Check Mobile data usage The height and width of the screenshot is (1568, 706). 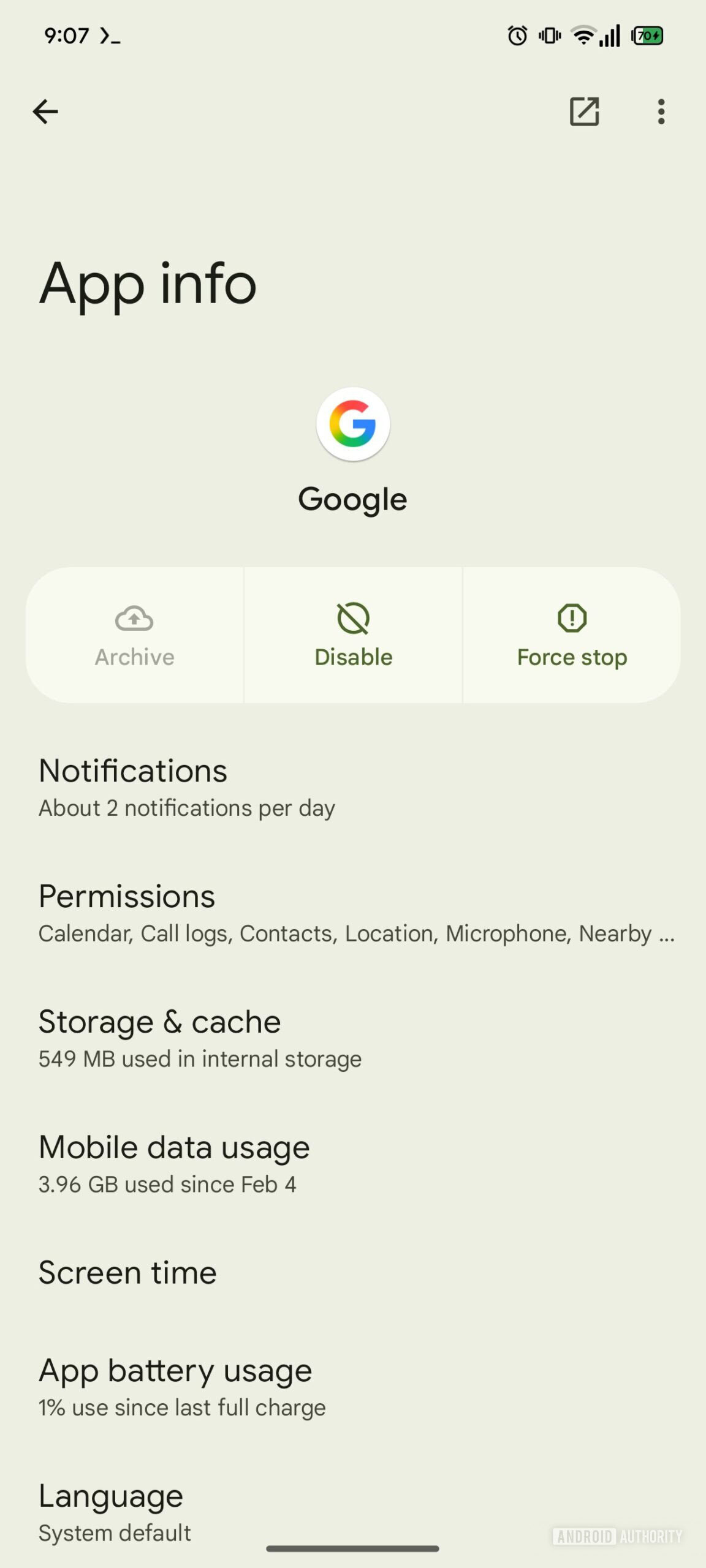click(x=174, y=1164)
